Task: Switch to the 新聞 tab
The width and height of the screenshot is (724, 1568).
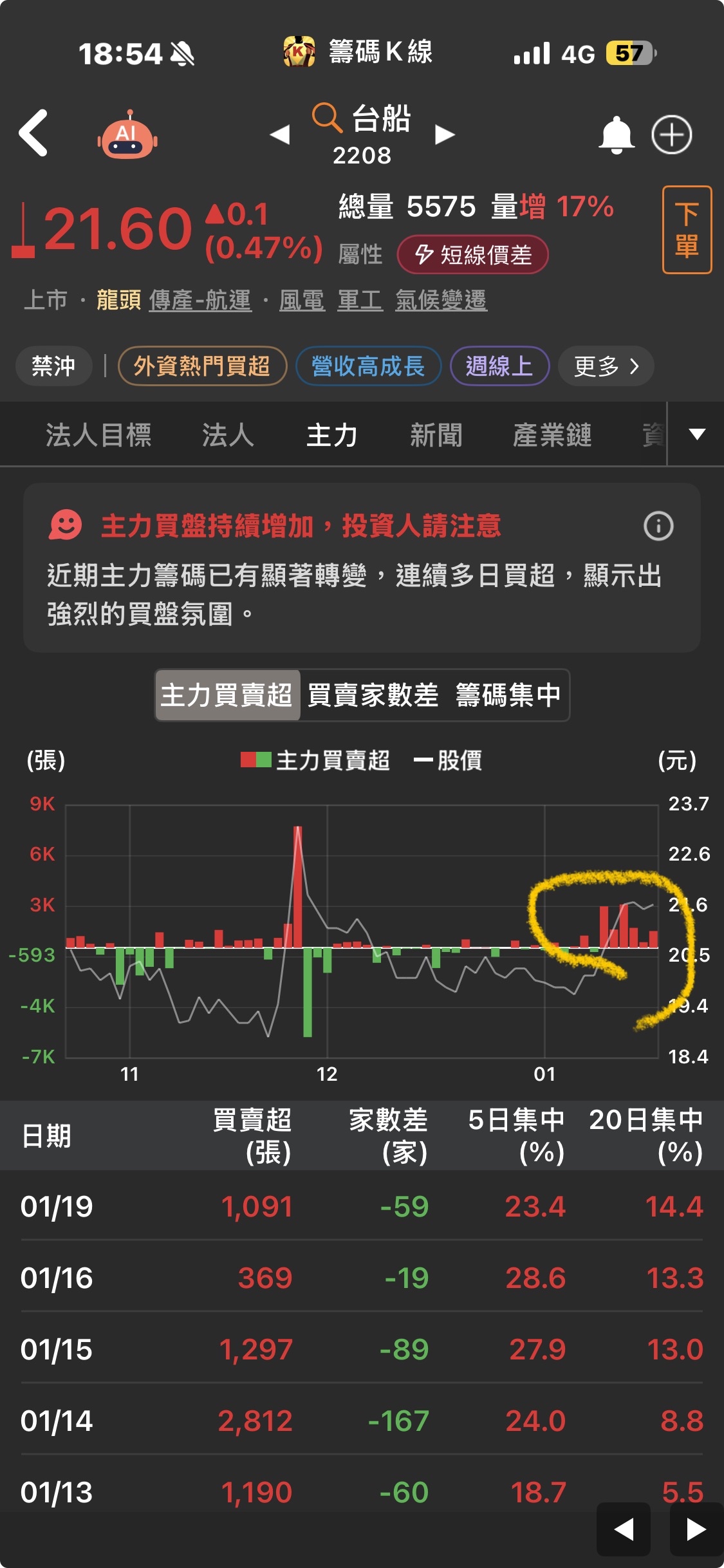Action: (x=436, y=435)
